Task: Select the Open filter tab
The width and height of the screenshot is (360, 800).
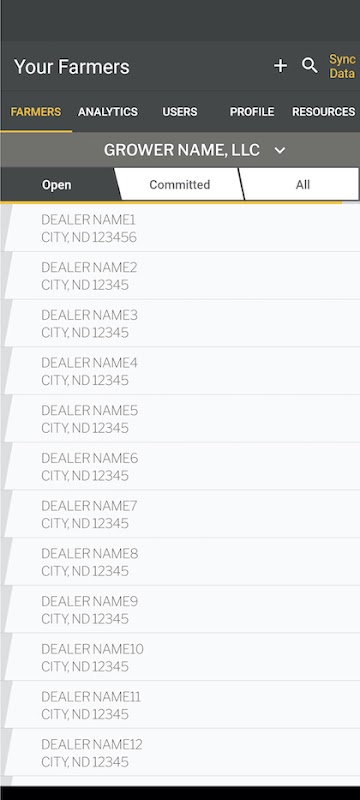Action: click(57, 185)
